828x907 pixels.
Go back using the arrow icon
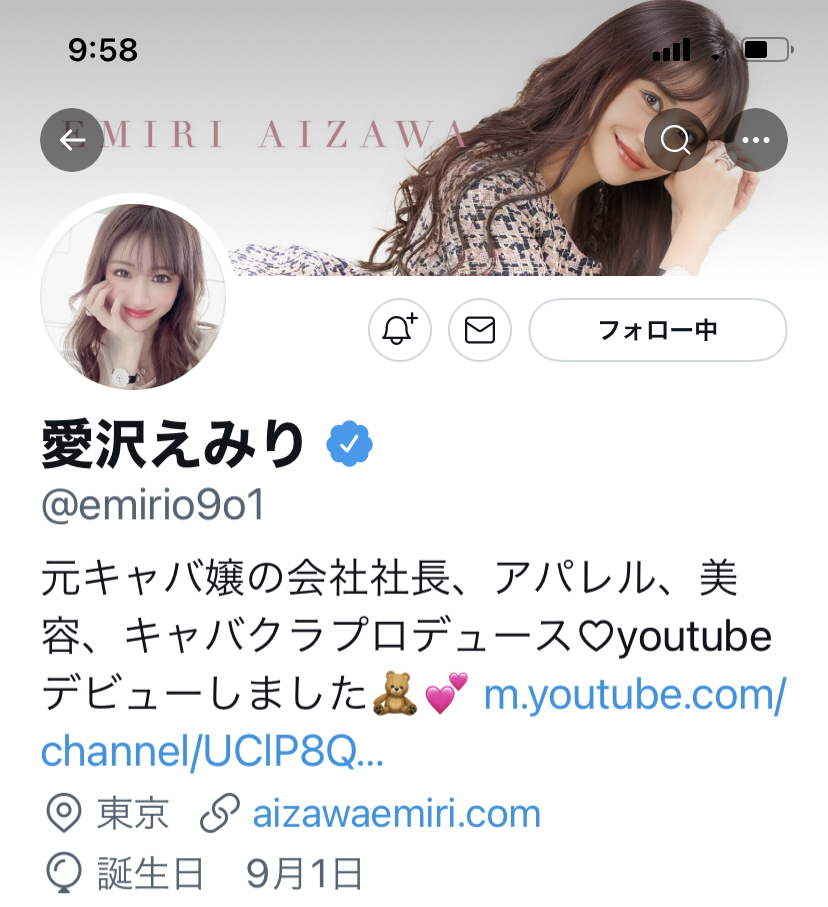(72, 140)
